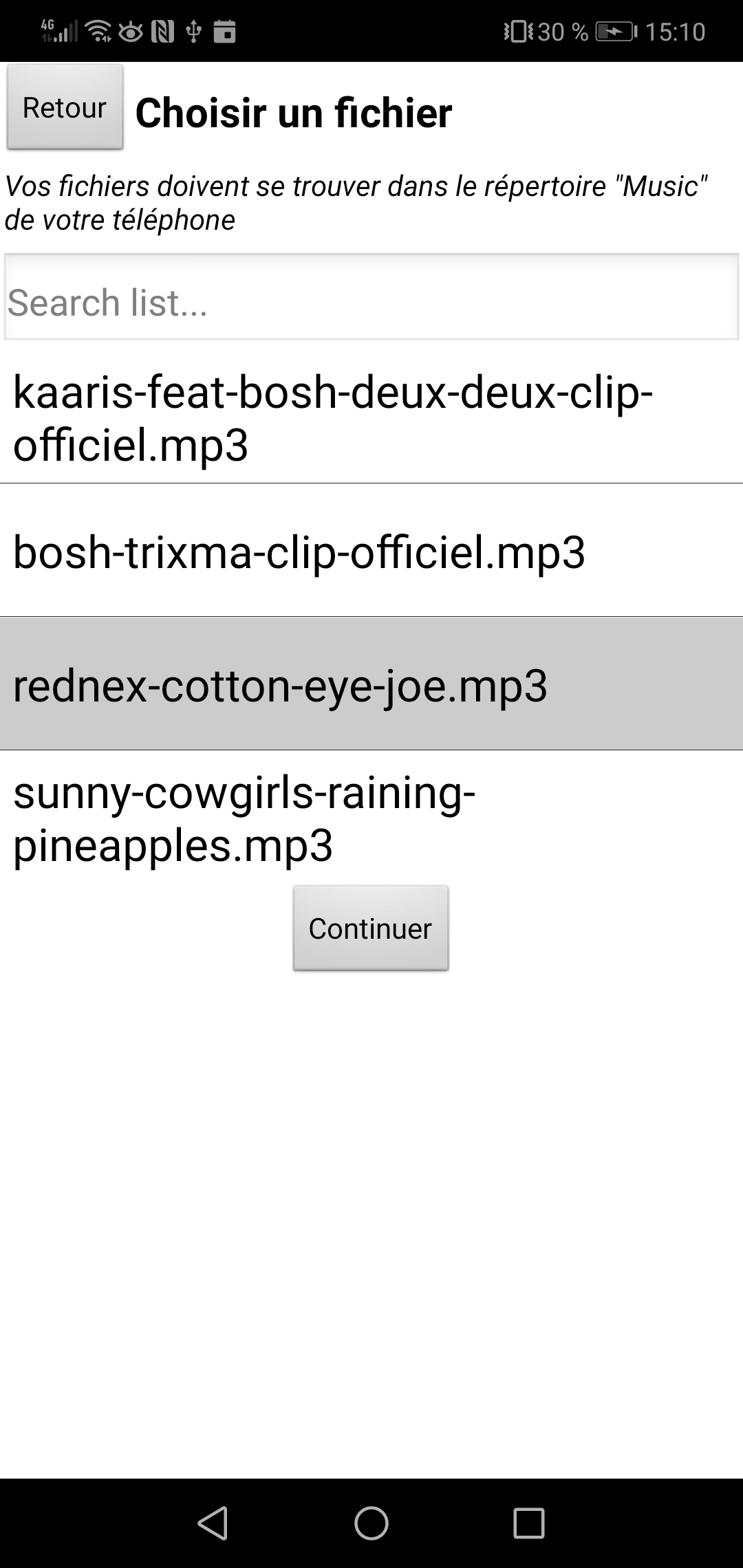
Task: Tap the Retour button
Action: [65, 107]
